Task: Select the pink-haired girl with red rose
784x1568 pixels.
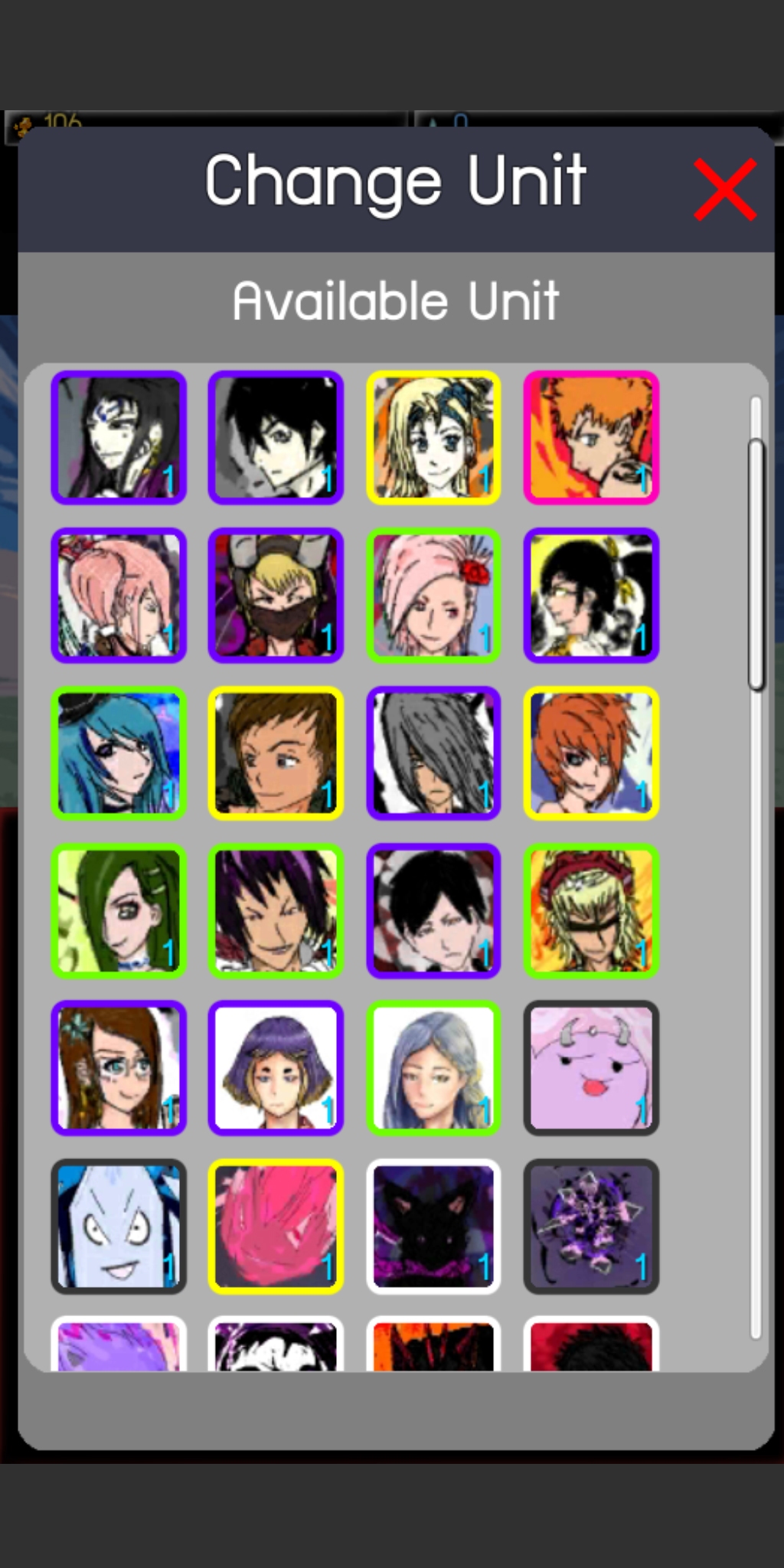Action: [433, 595]
